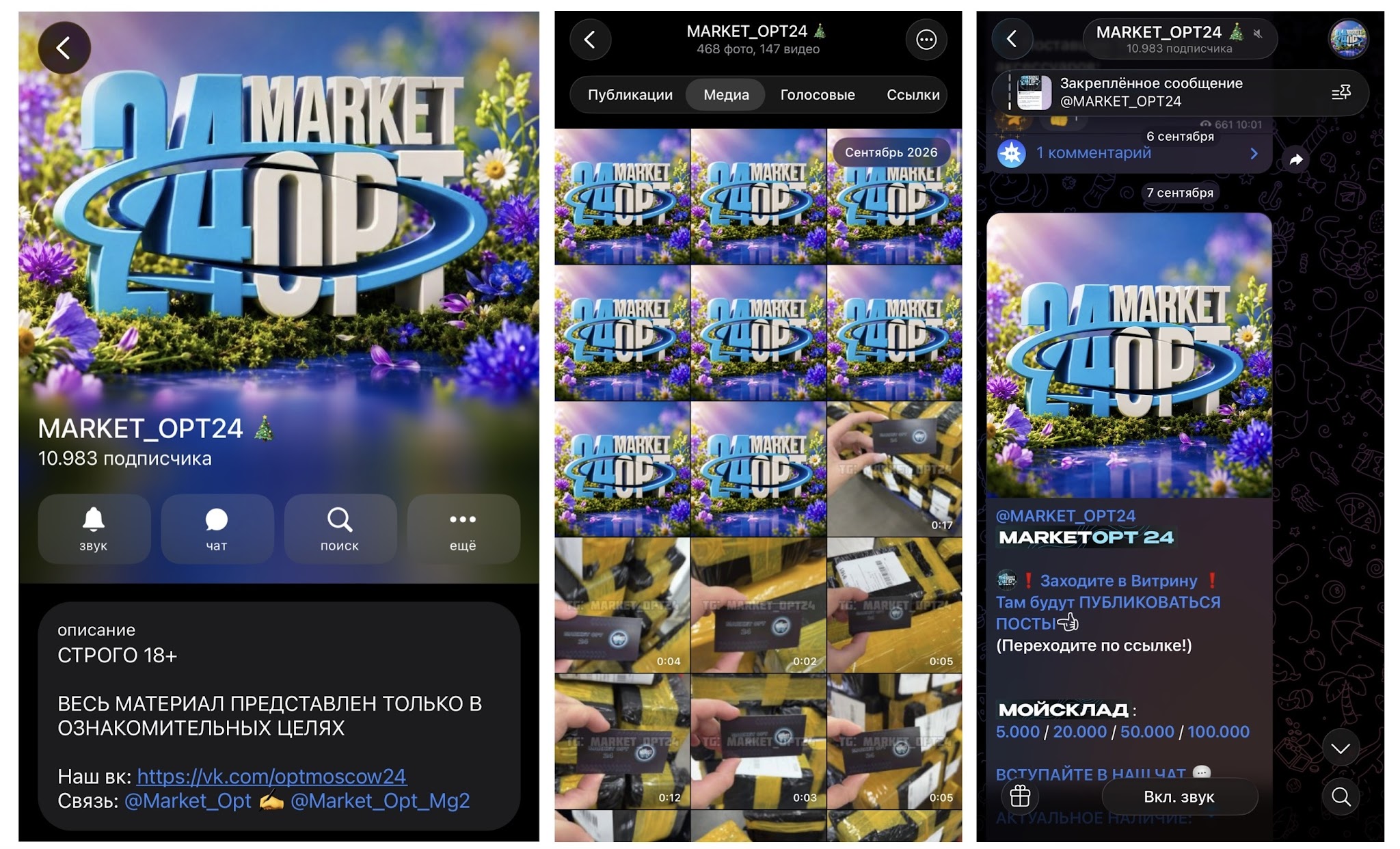1400x849 pixels.
Task: Switch to the Голосовые tab
Action: 818,94
